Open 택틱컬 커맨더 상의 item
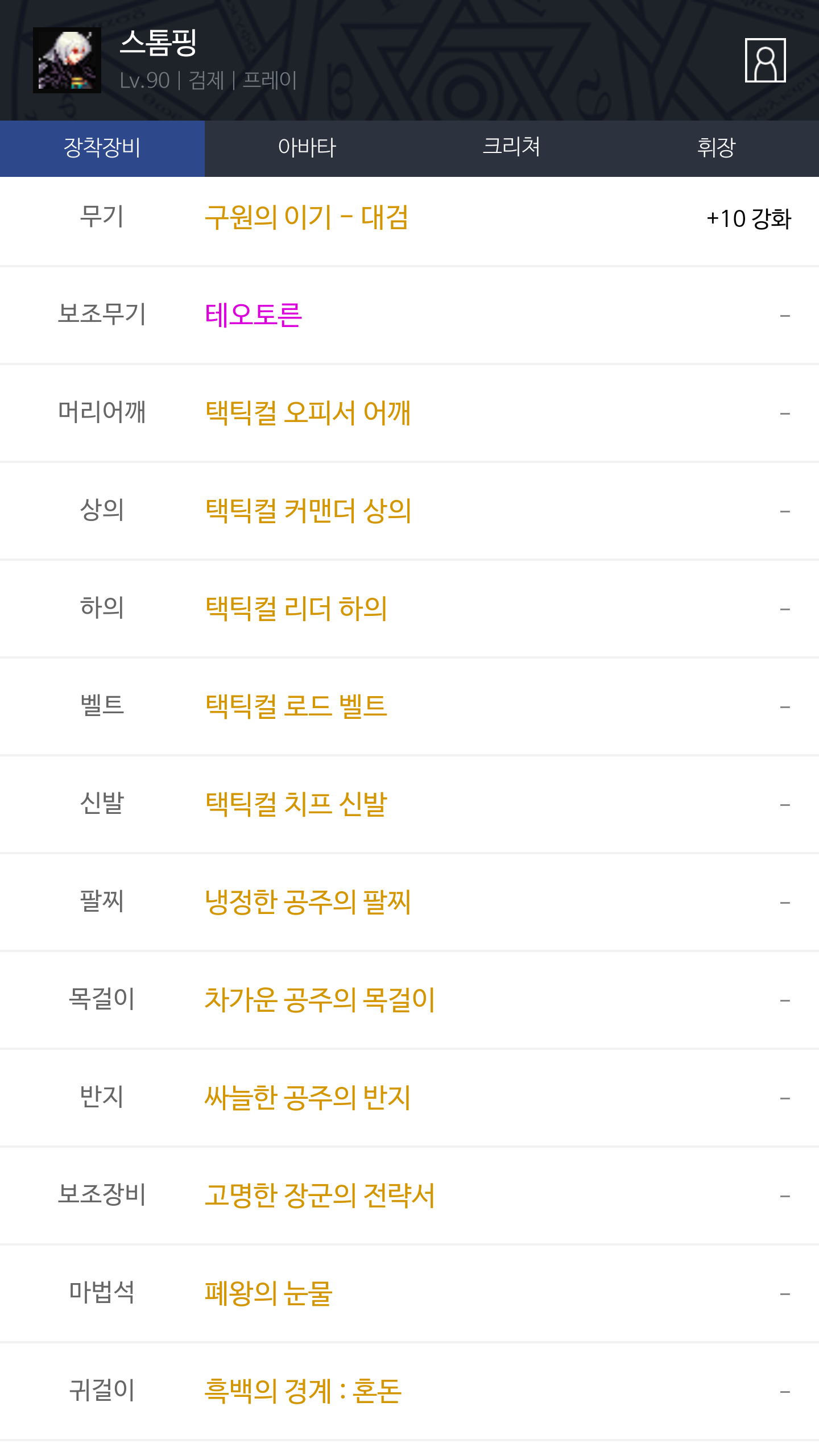The width and height of the screenshot is (819, 1456). pyautogui.click(x=308, y=511)
